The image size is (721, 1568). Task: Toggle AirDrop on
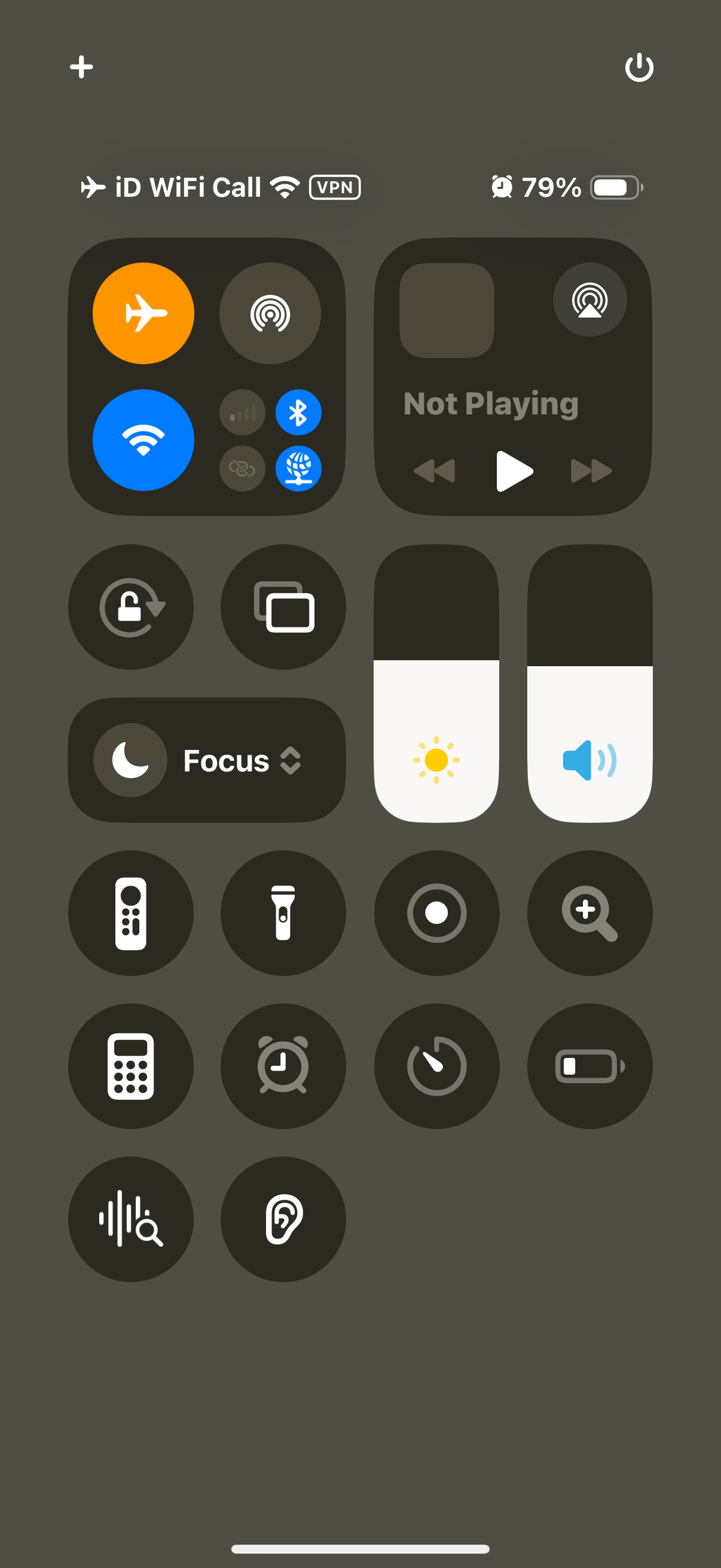click(x=270, y=313)
